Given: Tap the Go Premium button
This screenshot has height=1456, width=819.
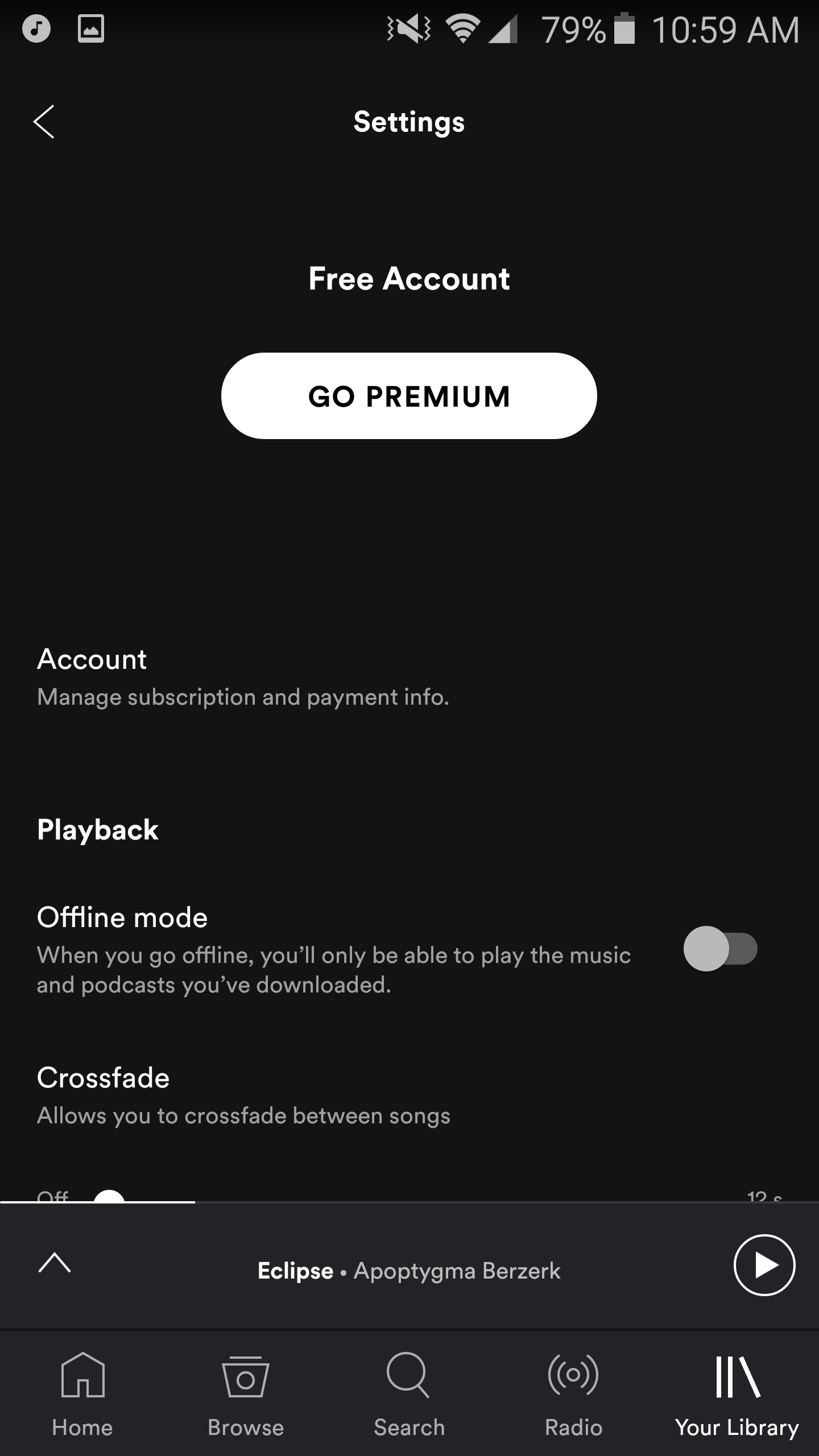Looking at the screenshot, I should point(409,396).
